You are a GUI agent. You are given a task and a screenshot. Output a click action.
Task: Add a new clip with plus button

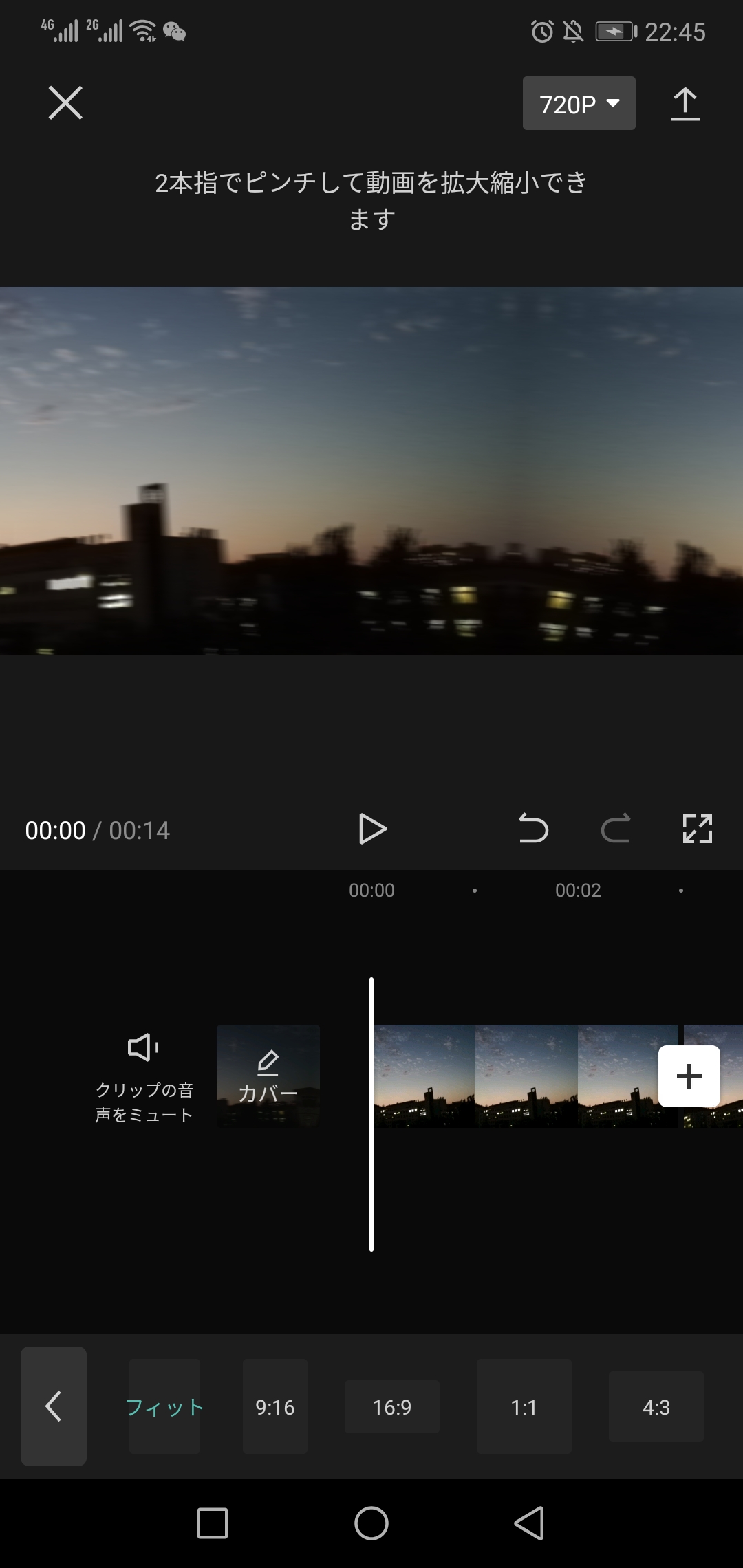[689, 1076]
